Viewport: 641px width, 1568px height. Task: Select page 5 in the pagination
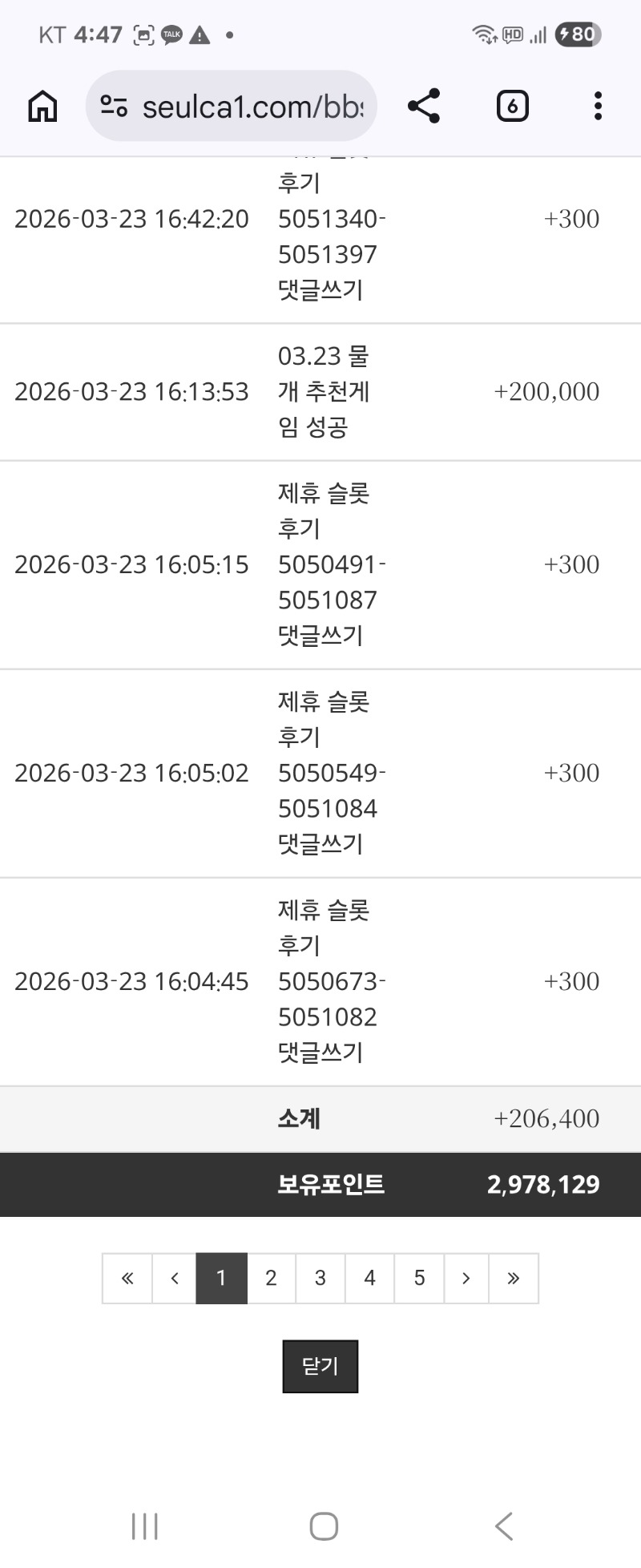pyautogui.click(x=419, y=1278)
